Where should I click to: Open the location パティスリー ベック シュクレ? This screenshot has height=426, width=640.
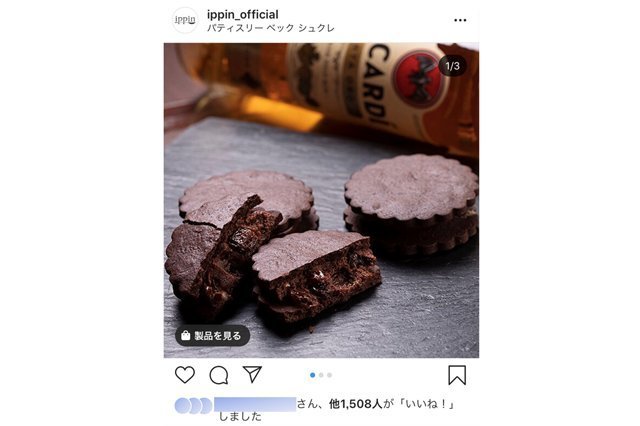pyautogui.click(x=270, y=28)
